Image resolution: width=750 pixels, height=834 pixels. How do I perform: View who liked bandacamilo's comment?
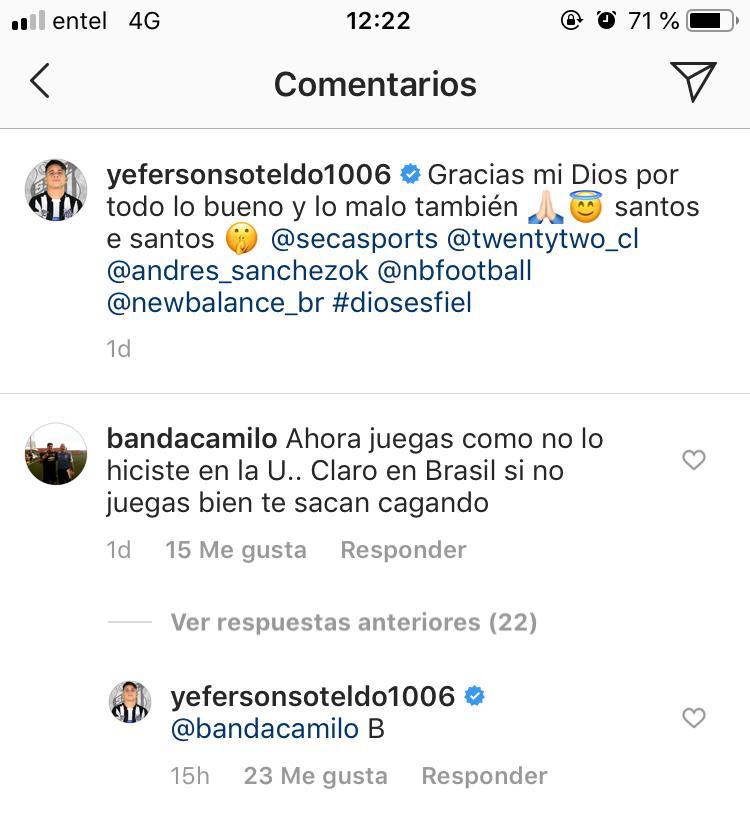[x=236, y=550]
